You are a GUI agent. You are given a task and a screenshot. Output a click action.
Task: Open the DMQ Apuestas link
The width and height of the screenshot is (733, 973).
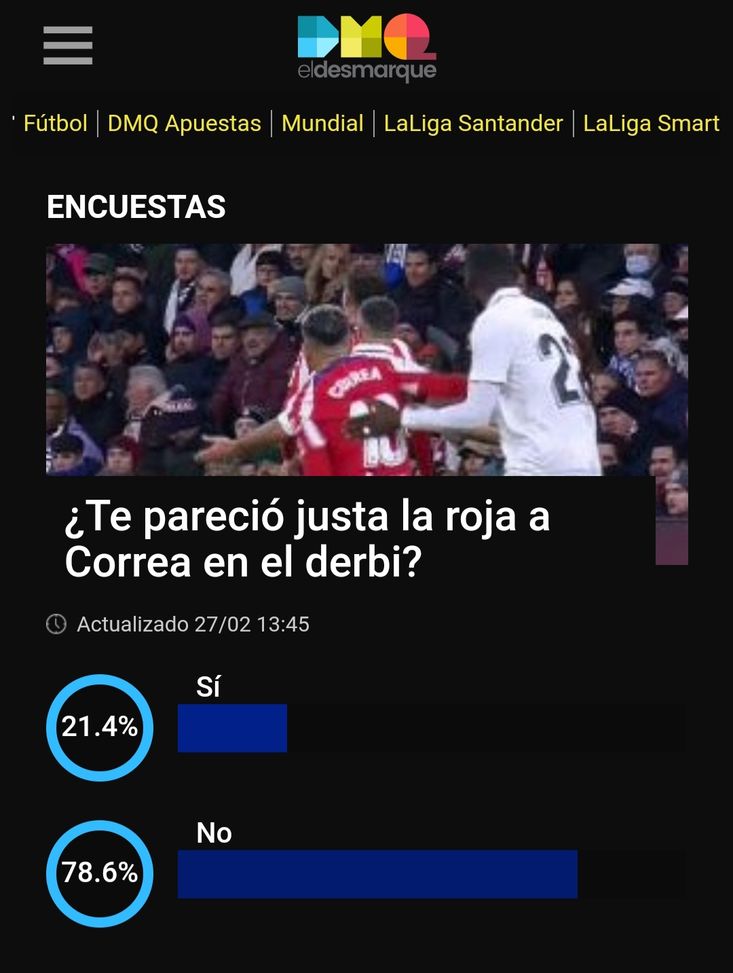tap(185, 123)
